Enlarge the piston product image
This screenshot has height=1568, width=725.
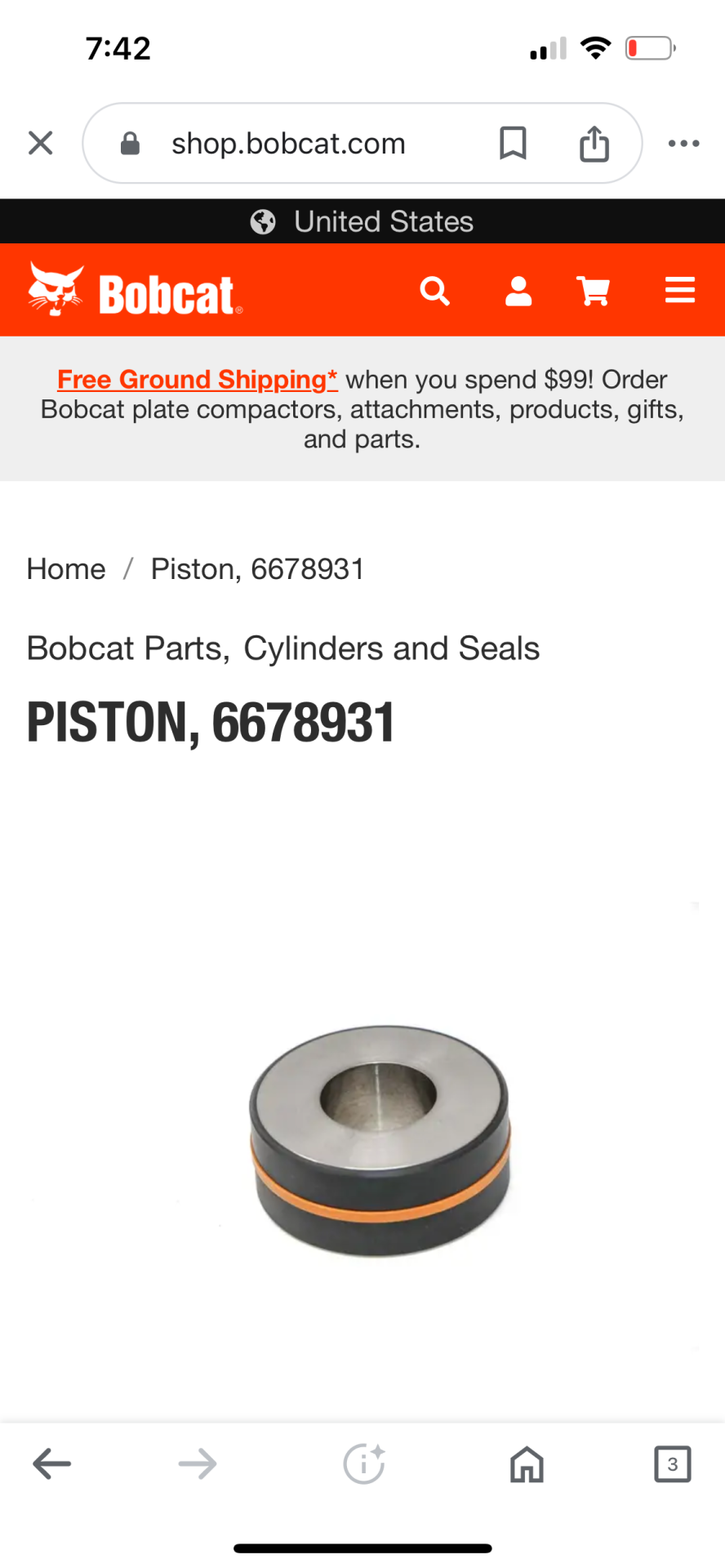tap(380, 1140)
